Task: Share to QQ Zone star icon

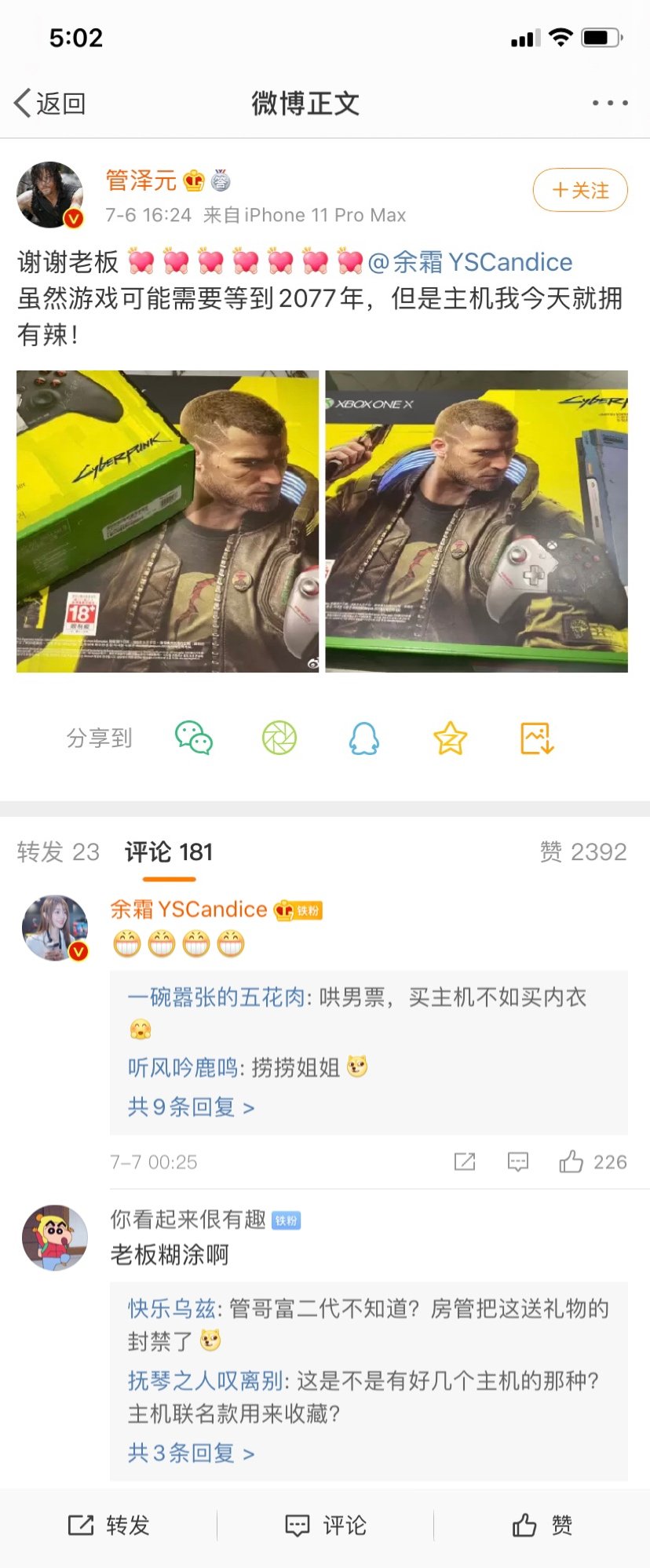Action: [x=451, y=738]
